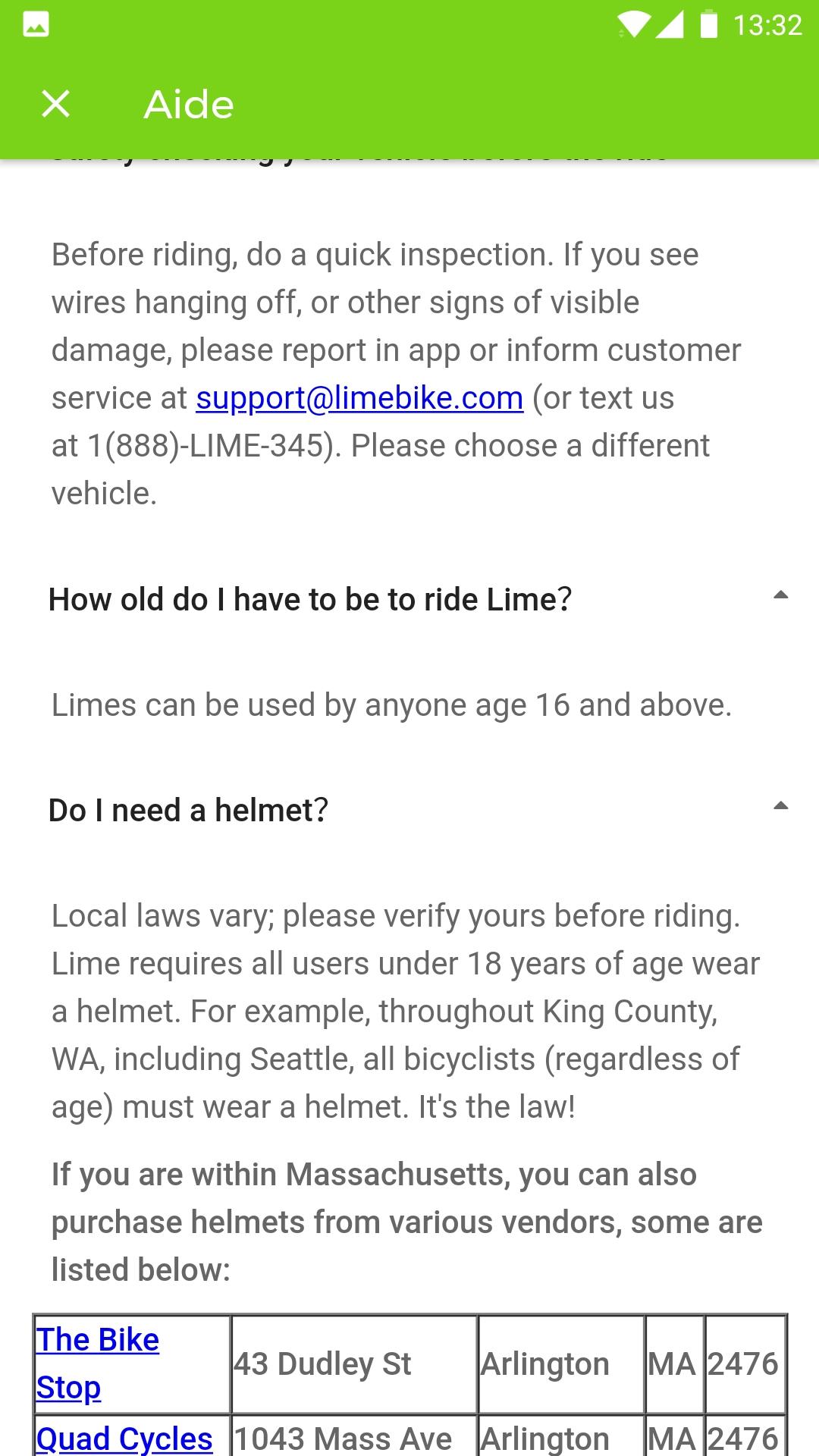
Task: Open the Quad Cycles vendor link
Action: coord(124,1438)
